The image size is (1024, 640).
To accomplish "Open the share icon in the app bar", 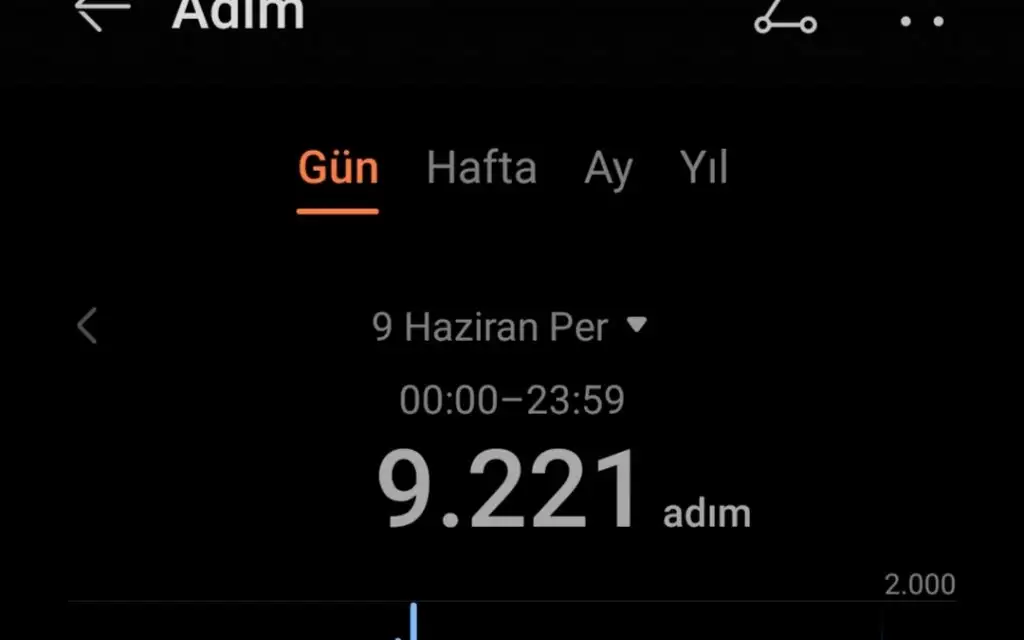I will [785, 16].
